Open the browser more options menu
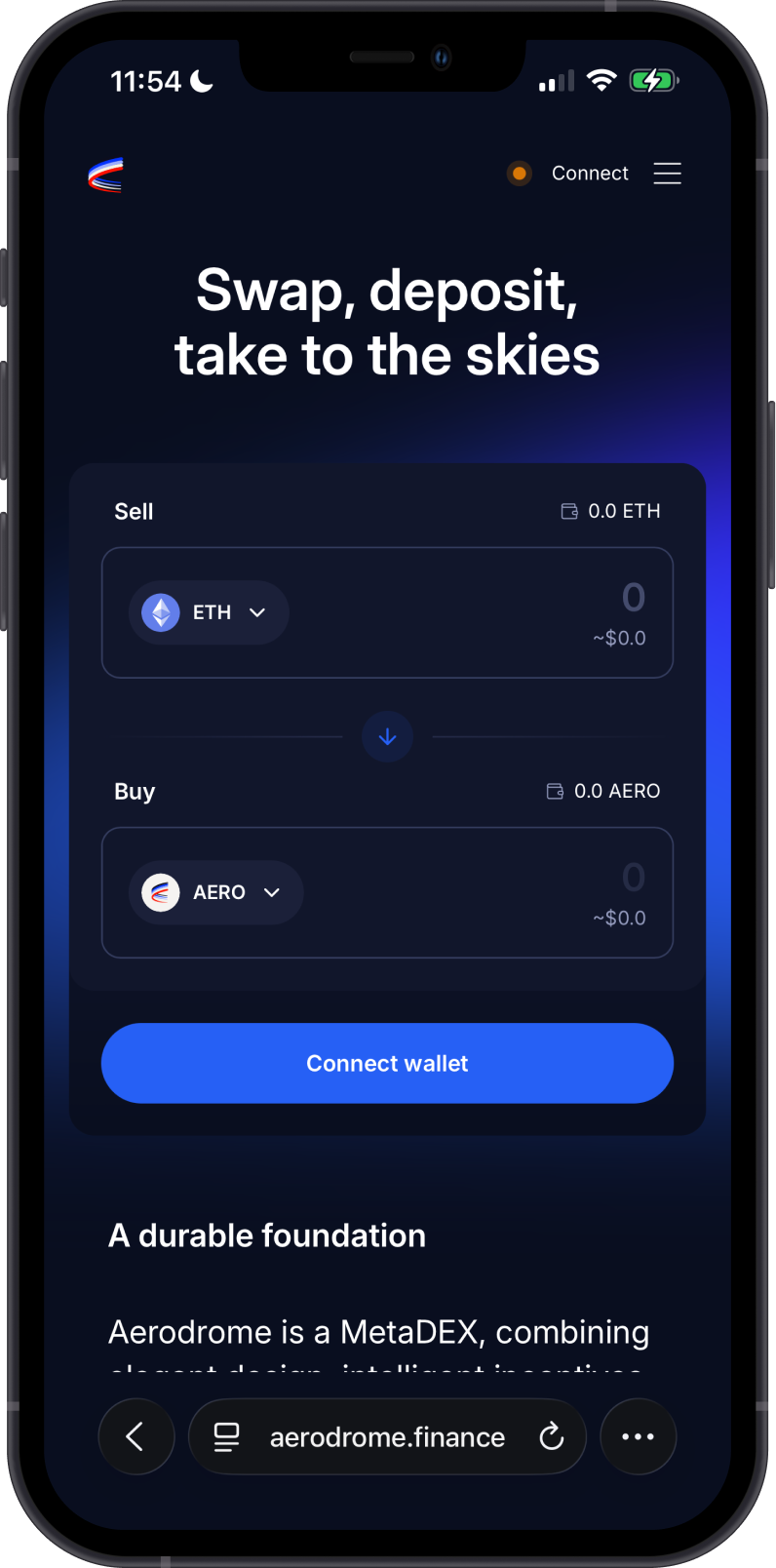This screenshot has width=776, height=1568. pyautogui.click(x=638, y=1436)
